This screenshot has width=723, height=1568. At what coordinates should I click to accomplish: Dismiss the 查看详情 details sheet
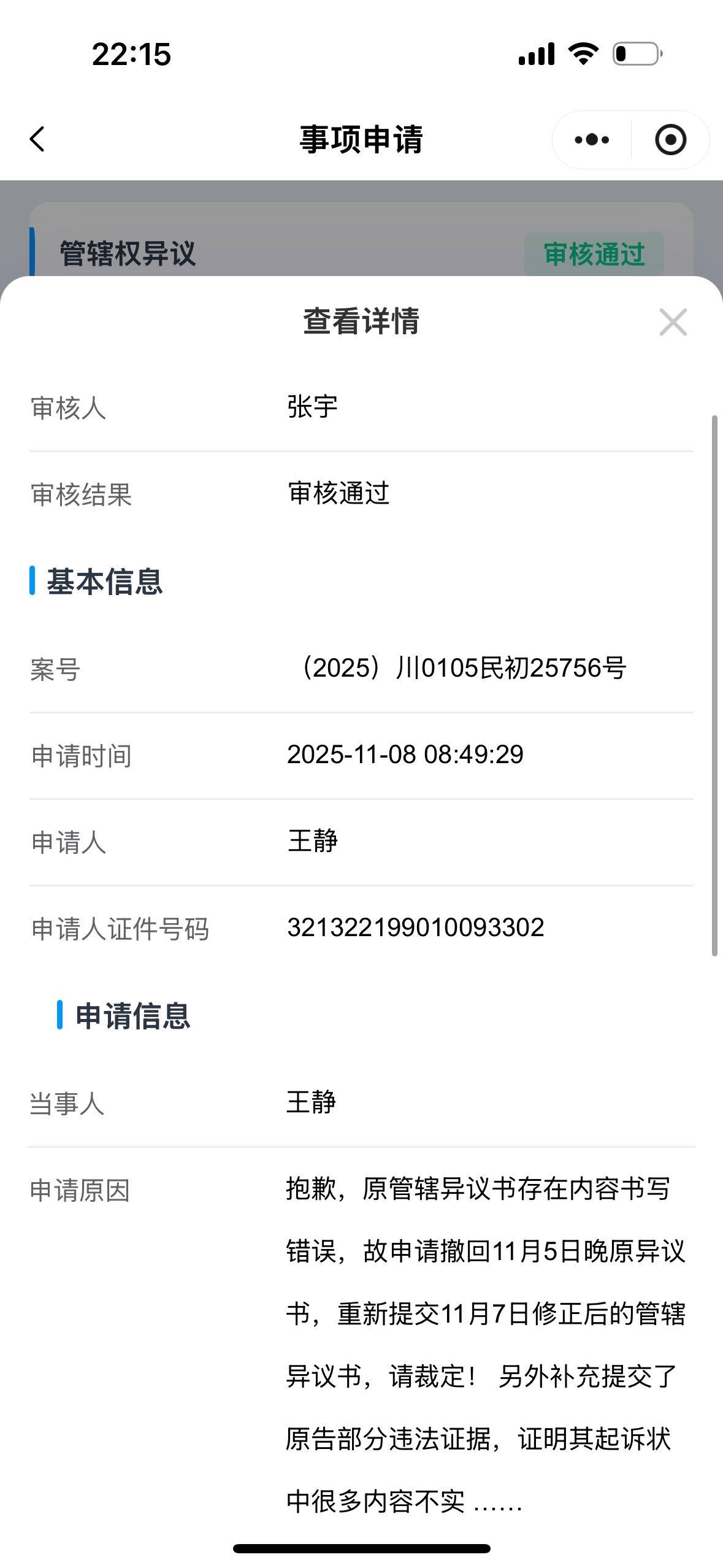673,322
